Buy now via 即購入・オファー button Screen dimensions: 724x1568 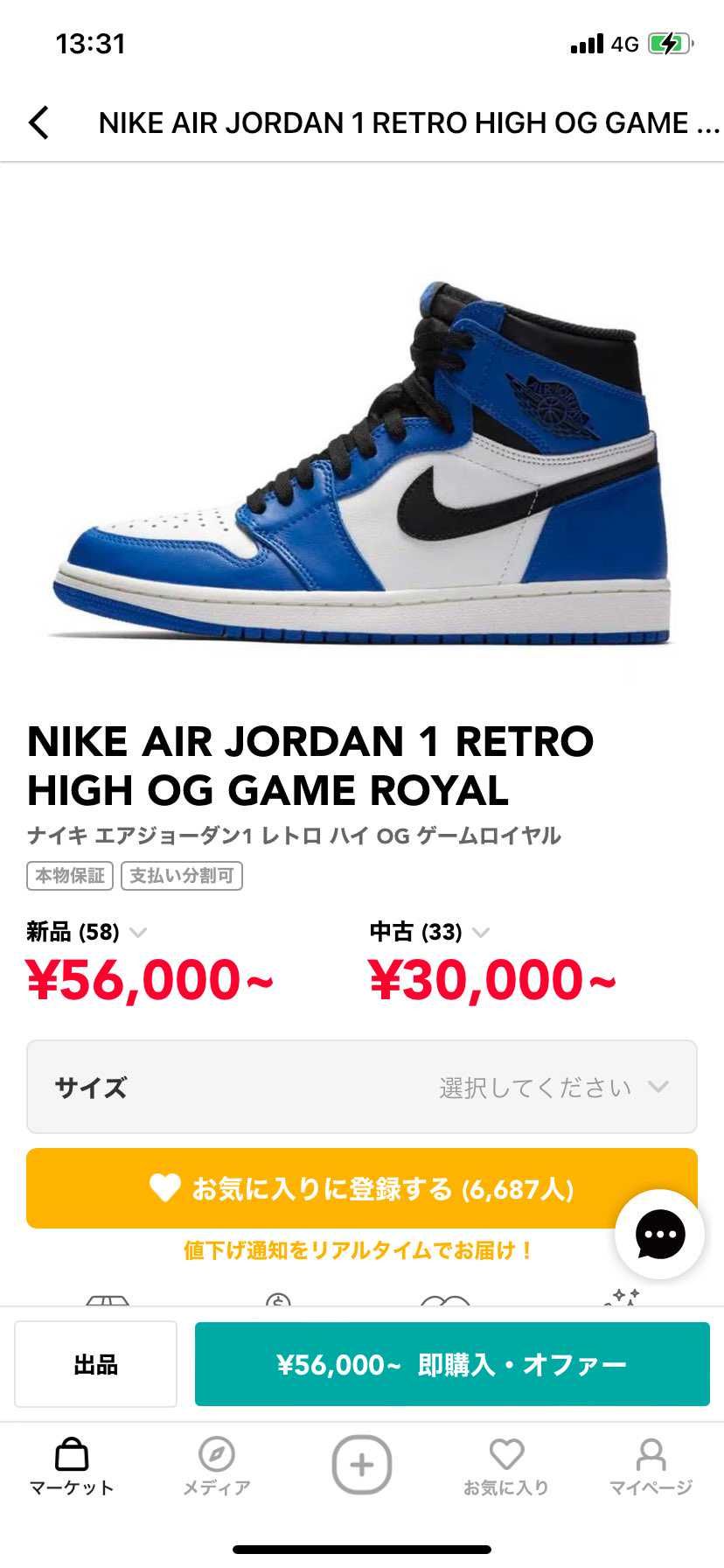[x=451, y=1364]
